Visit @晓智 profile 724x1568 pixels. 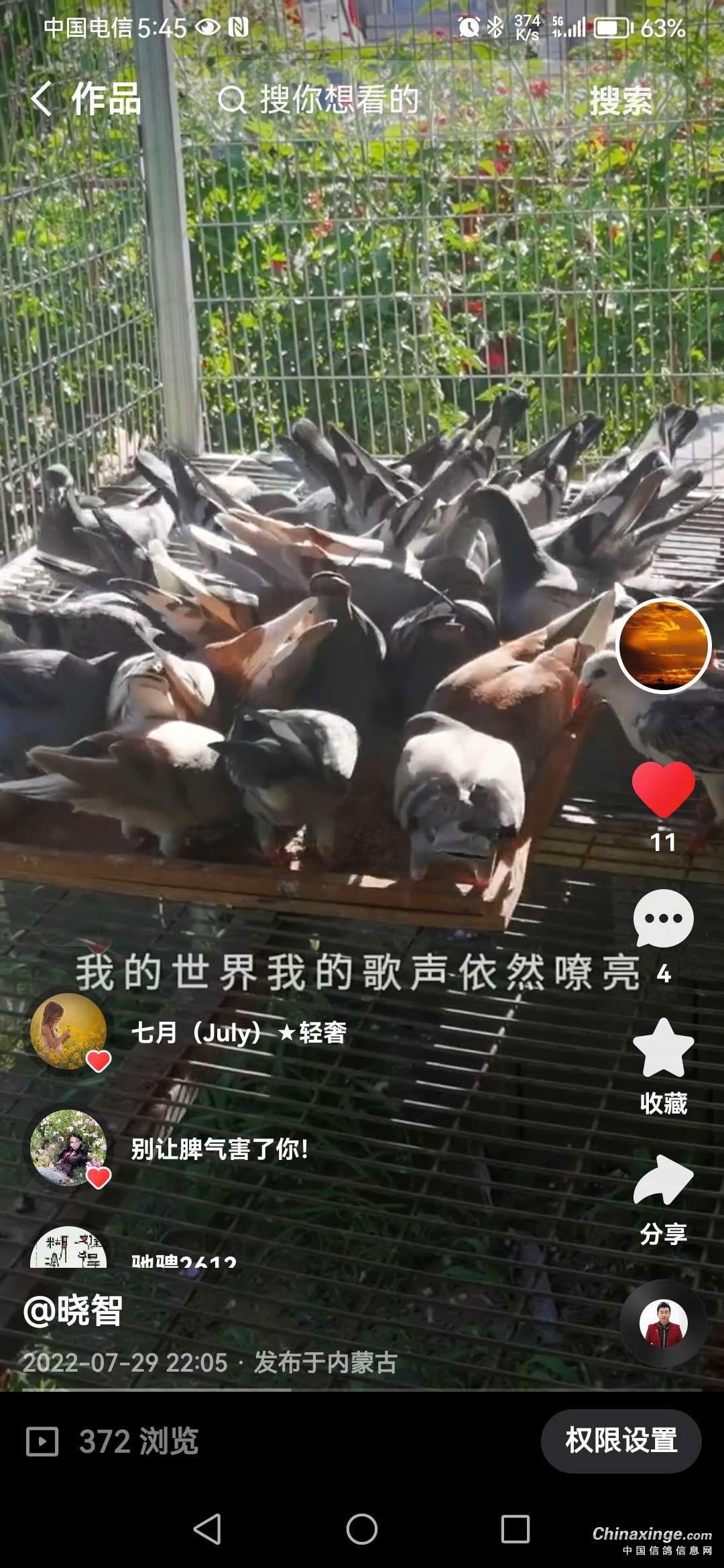coord(74,1311)
